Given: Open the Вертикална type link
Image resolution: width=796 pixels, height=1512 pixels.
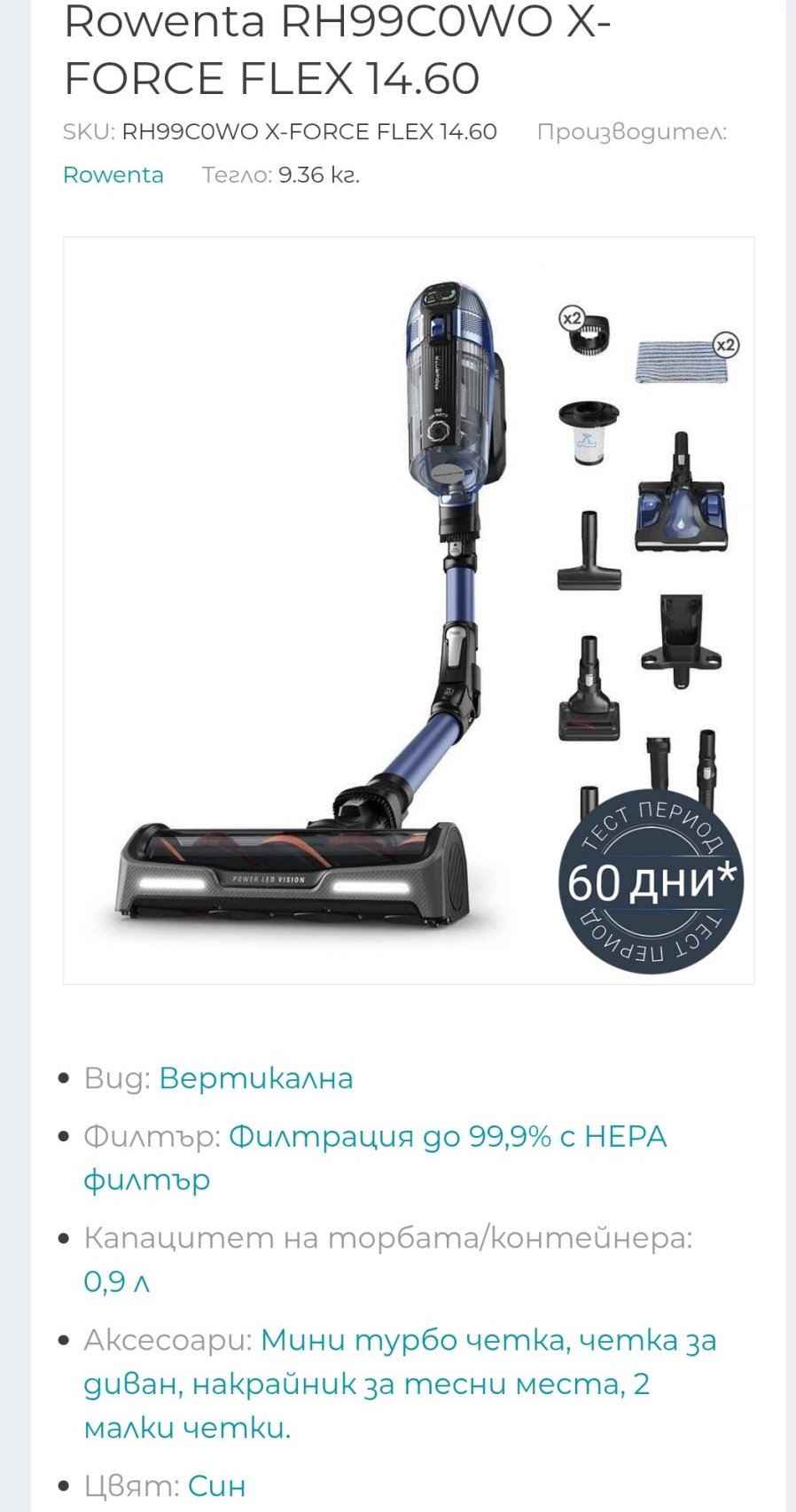Looking at the screenshot, I should [256, 1078].
